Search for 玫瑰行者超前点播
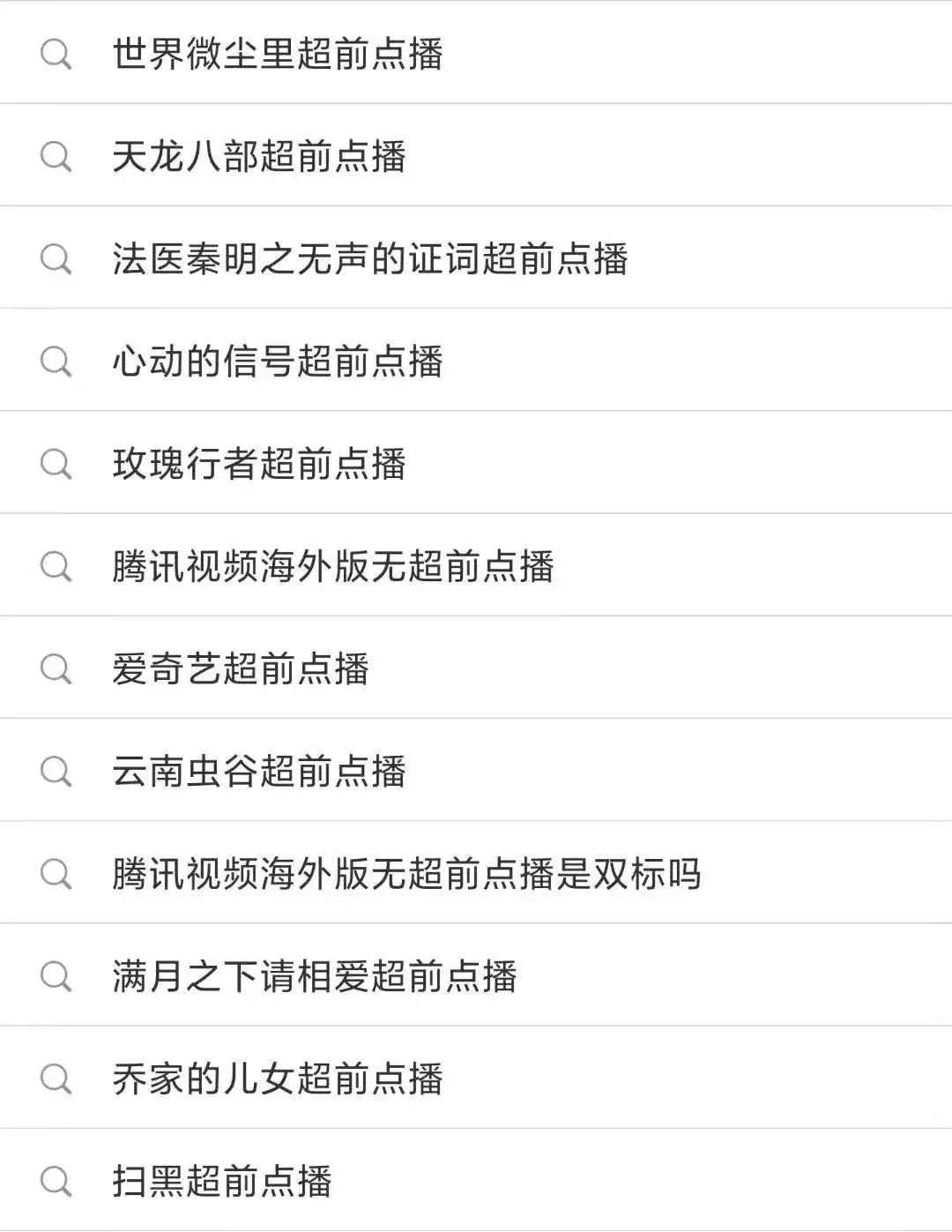Viewport: 952px width, 1232px height. click(x=259, y=463)
